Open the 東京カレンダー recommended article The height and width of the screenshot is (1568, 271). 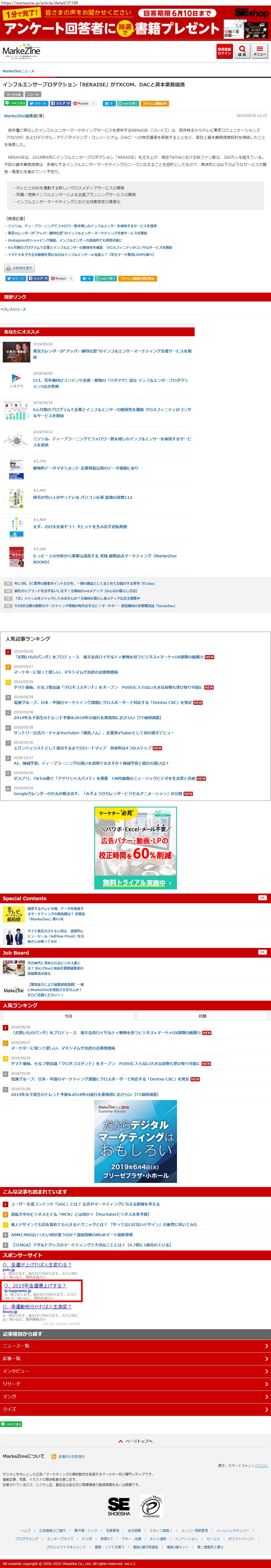tap(112, 354)
